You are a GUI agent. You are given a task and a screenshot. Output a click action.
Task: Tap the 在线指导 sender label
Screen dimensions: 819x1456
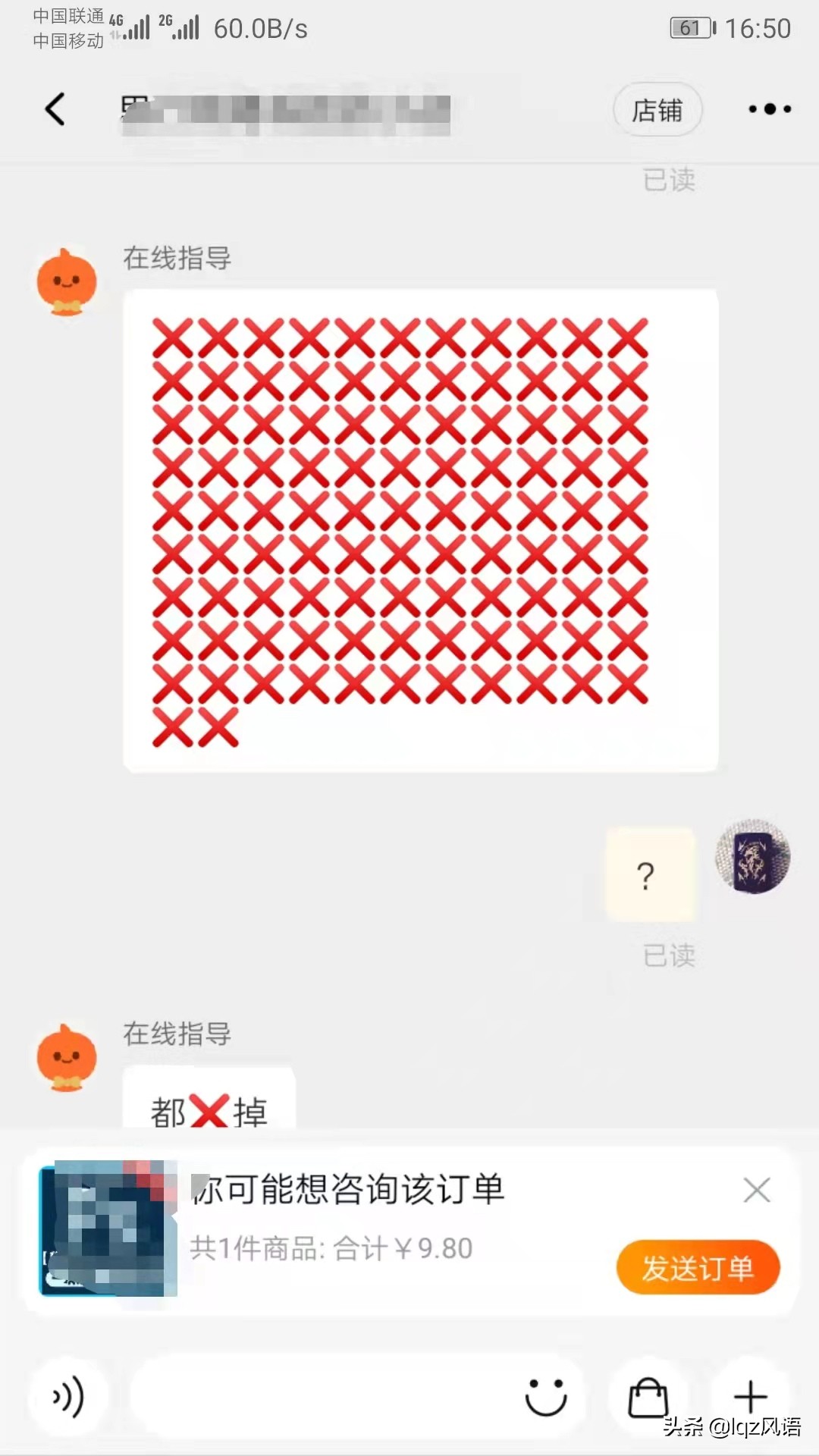[177, 259]
